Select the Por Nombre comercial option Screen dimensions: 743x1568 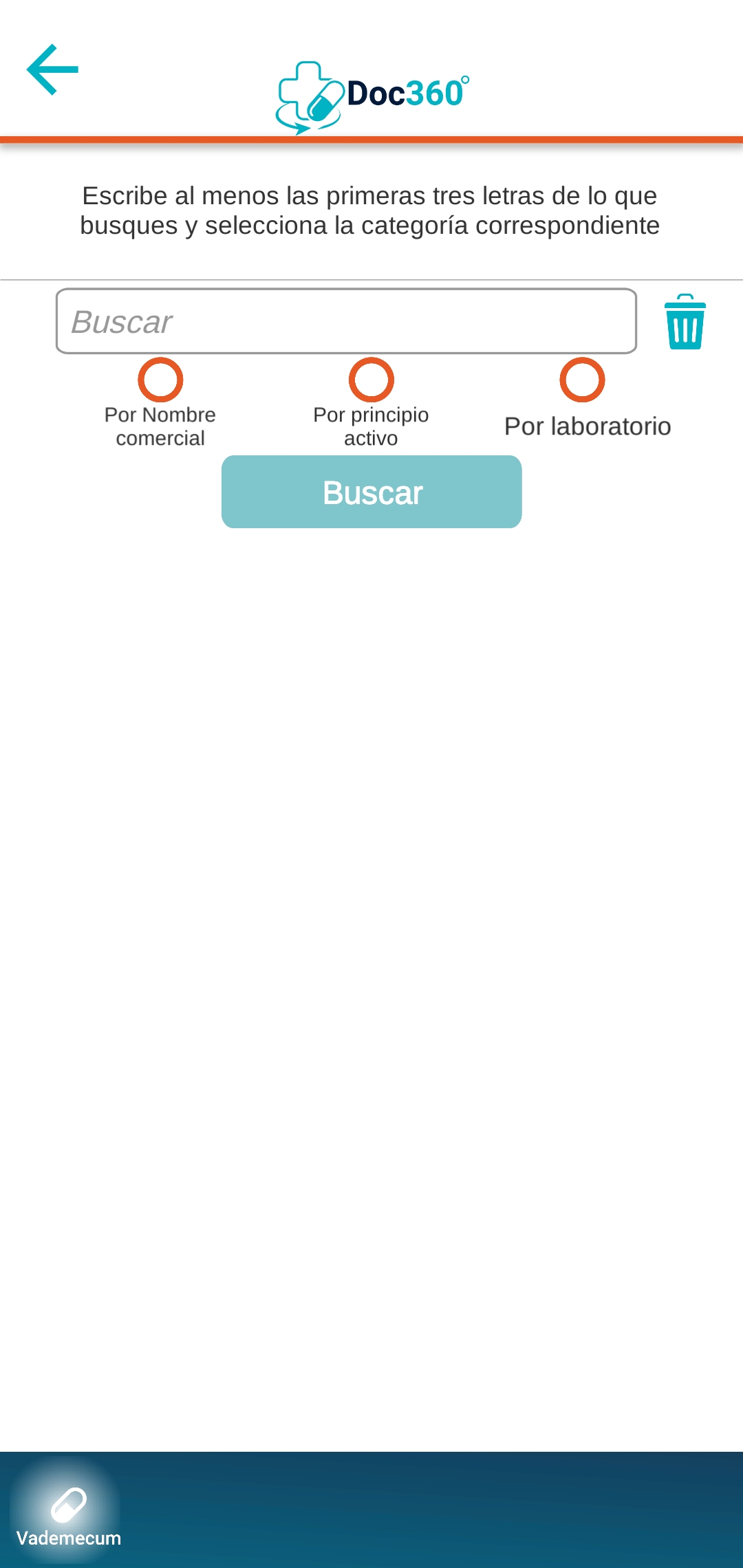160,380
